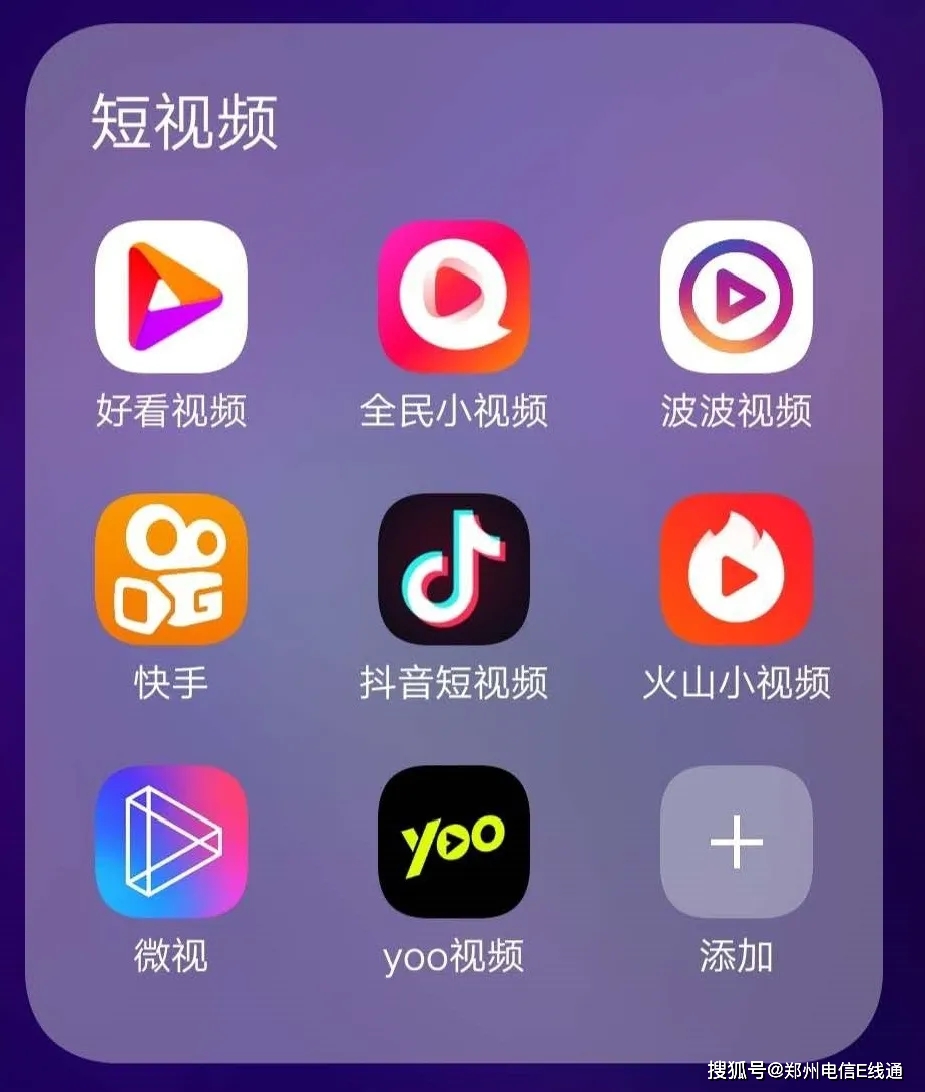The width and height of the screenshot is (925, 1092).
Task: Launch yoo视频
Action: pos(453,841)
